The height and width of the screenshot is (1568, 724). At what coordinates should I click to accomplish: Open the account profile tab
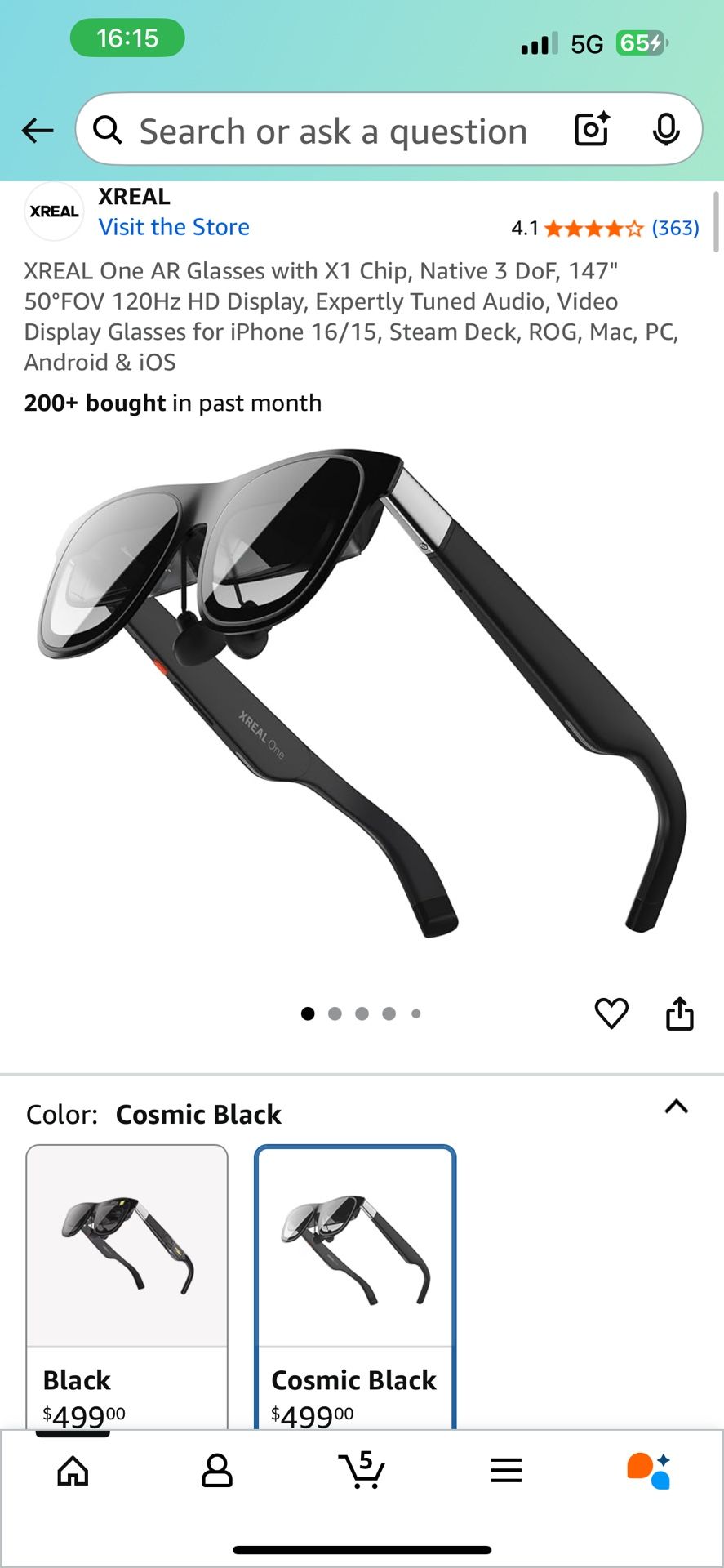click(217, 1471)
